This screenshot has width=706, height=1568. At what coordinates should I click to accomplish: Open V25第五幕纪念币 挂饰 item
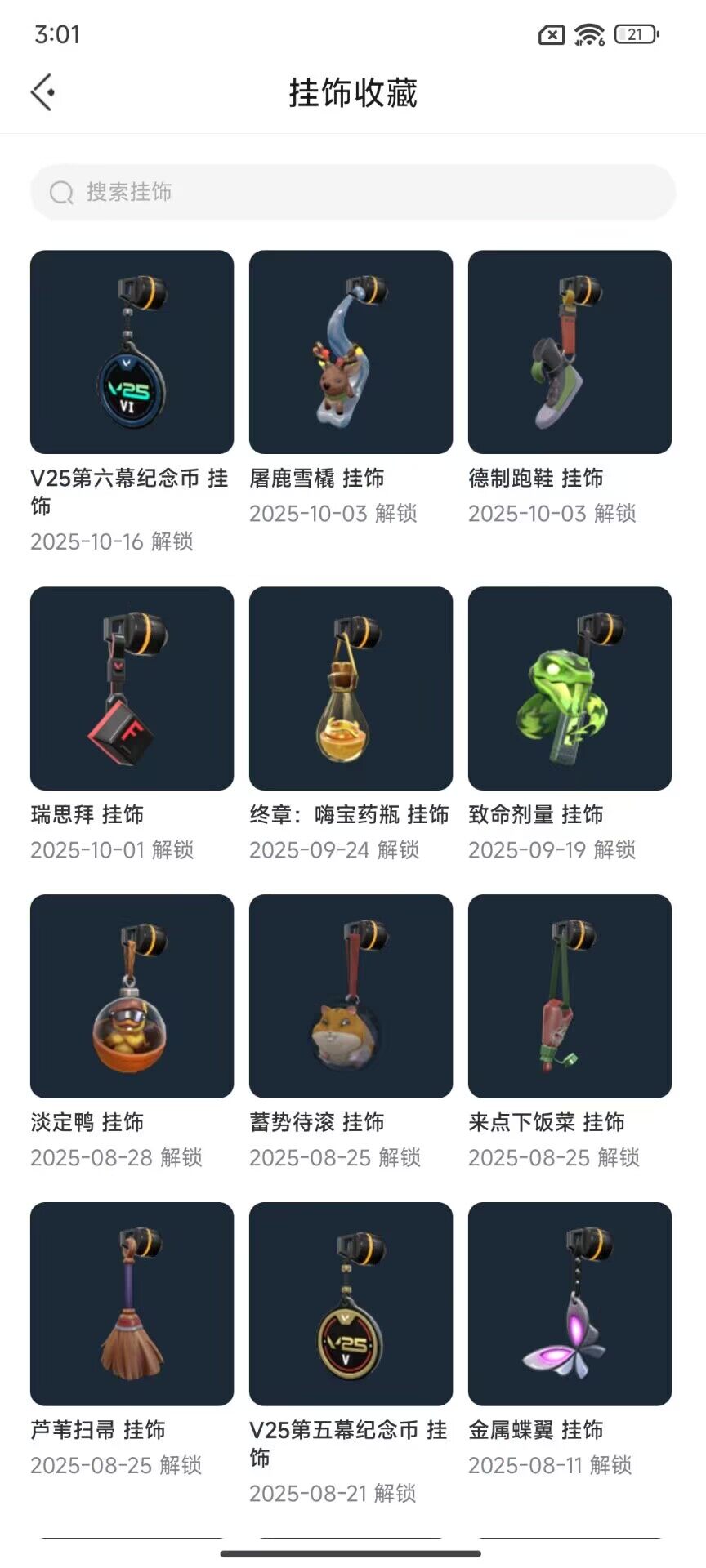[x=351, y=1304]
